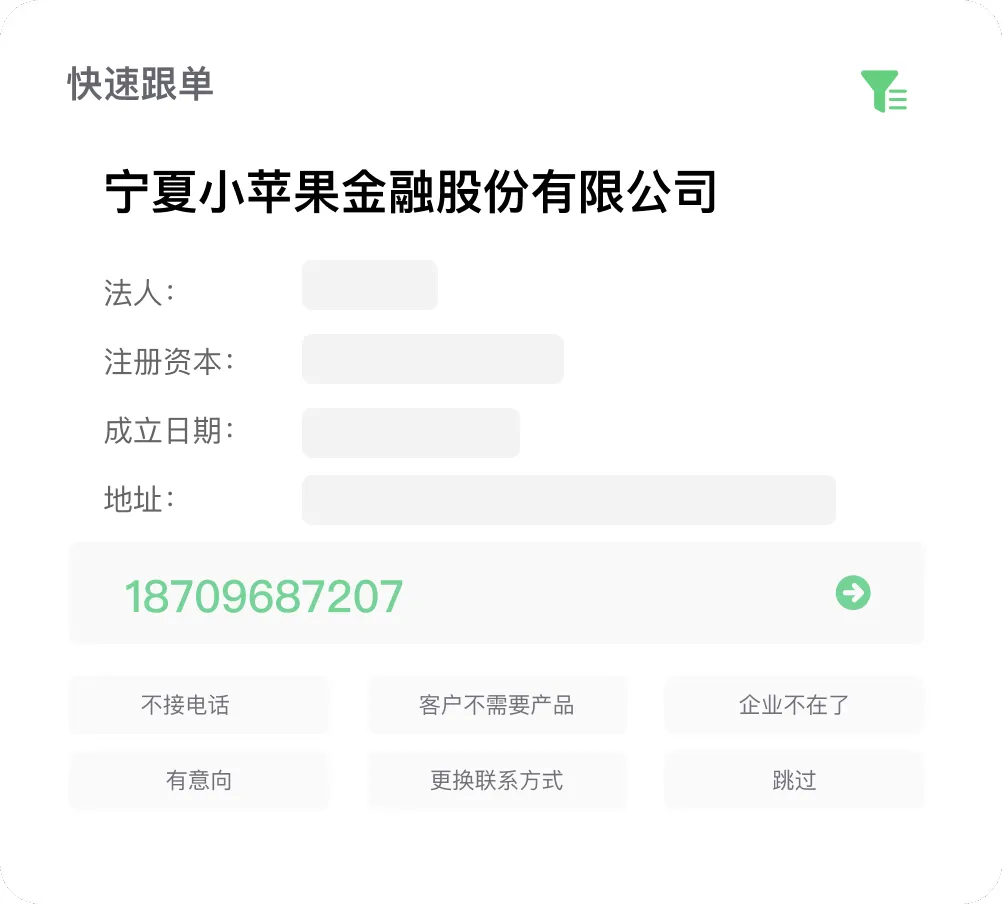Open the green filter icon
Image resolution: width=1002 pixels, height=904 pixels.
(x=883, y=91)
